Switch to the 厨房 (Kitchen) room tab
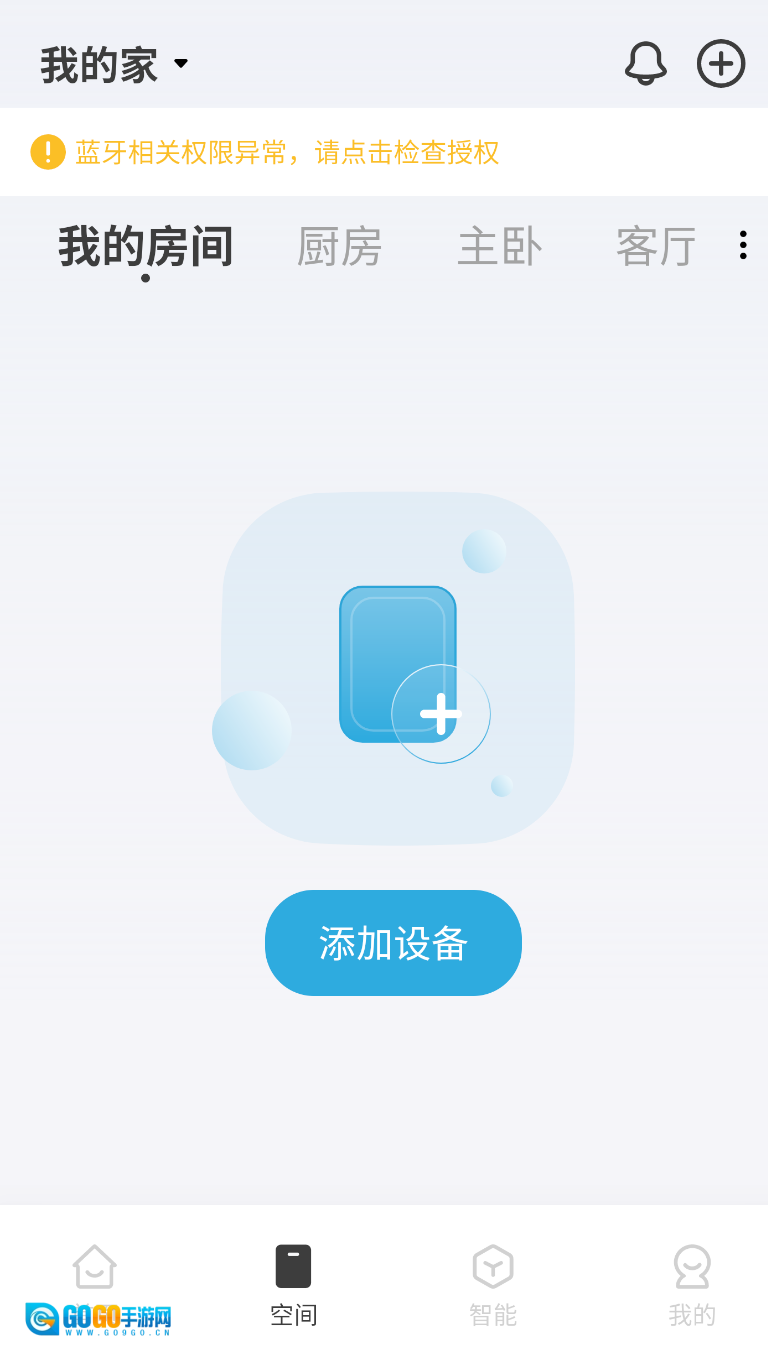 339,246
